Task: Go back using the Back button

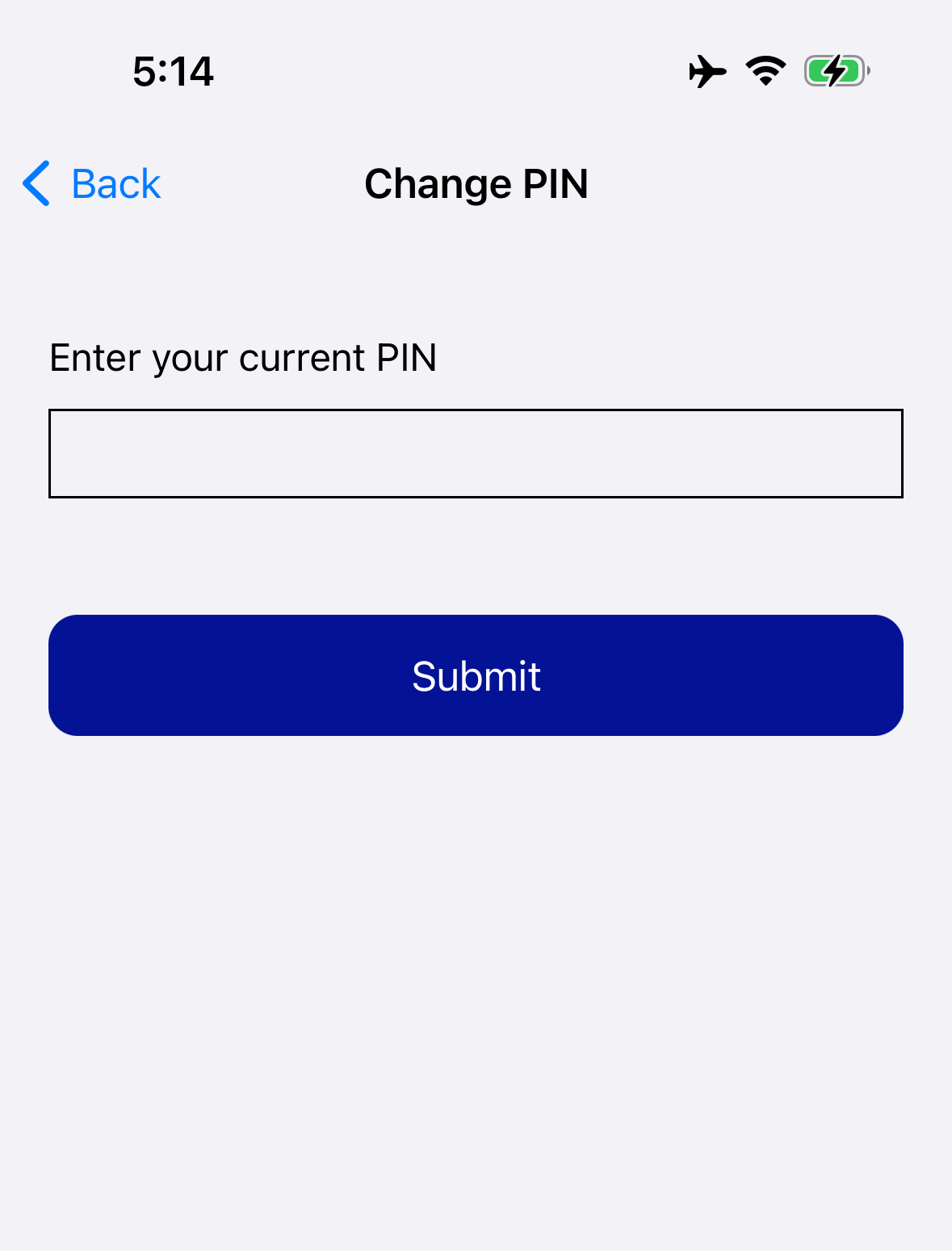Action: tap(92, 184)
